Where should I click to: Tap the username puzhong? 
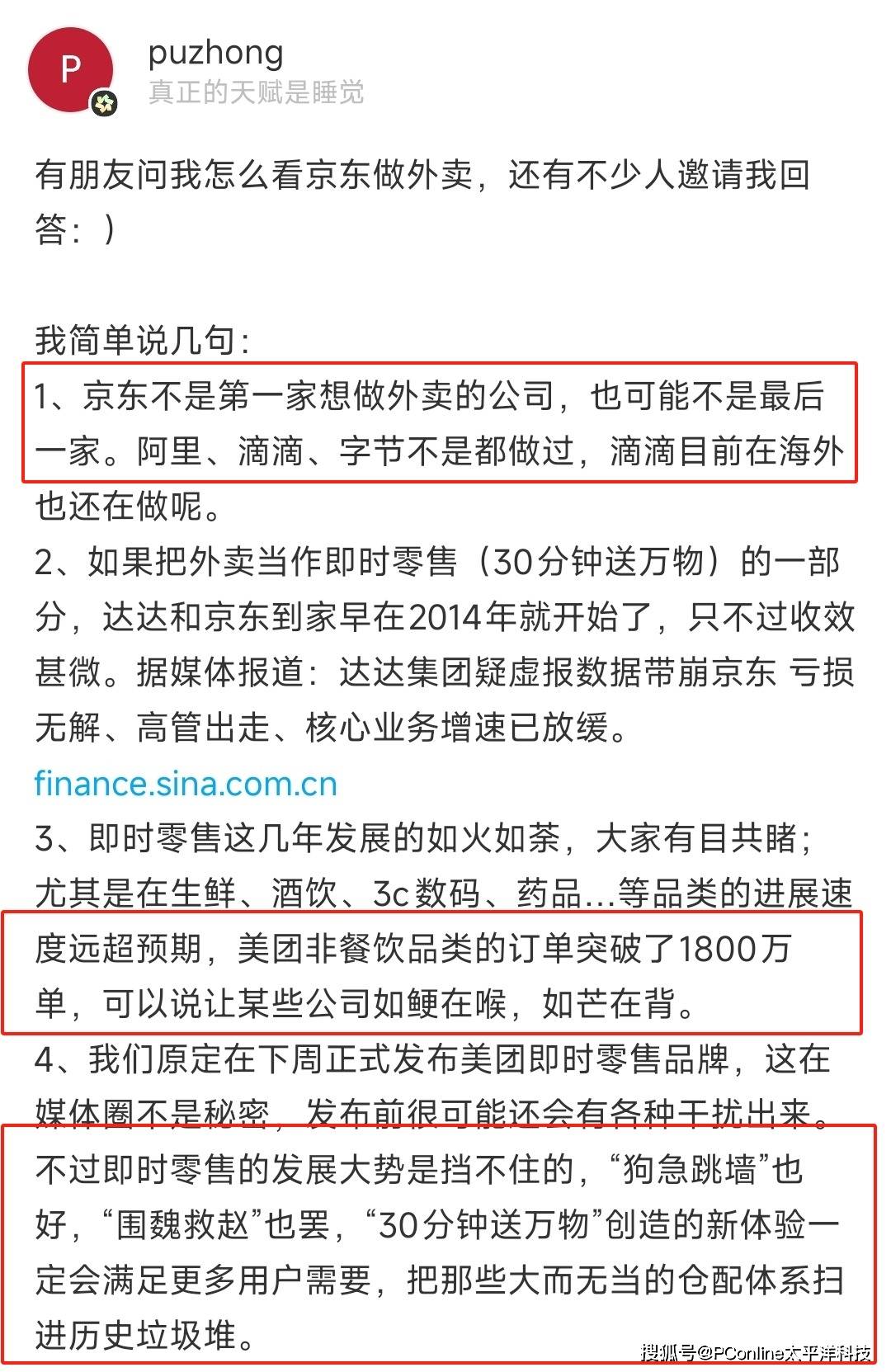216,53
